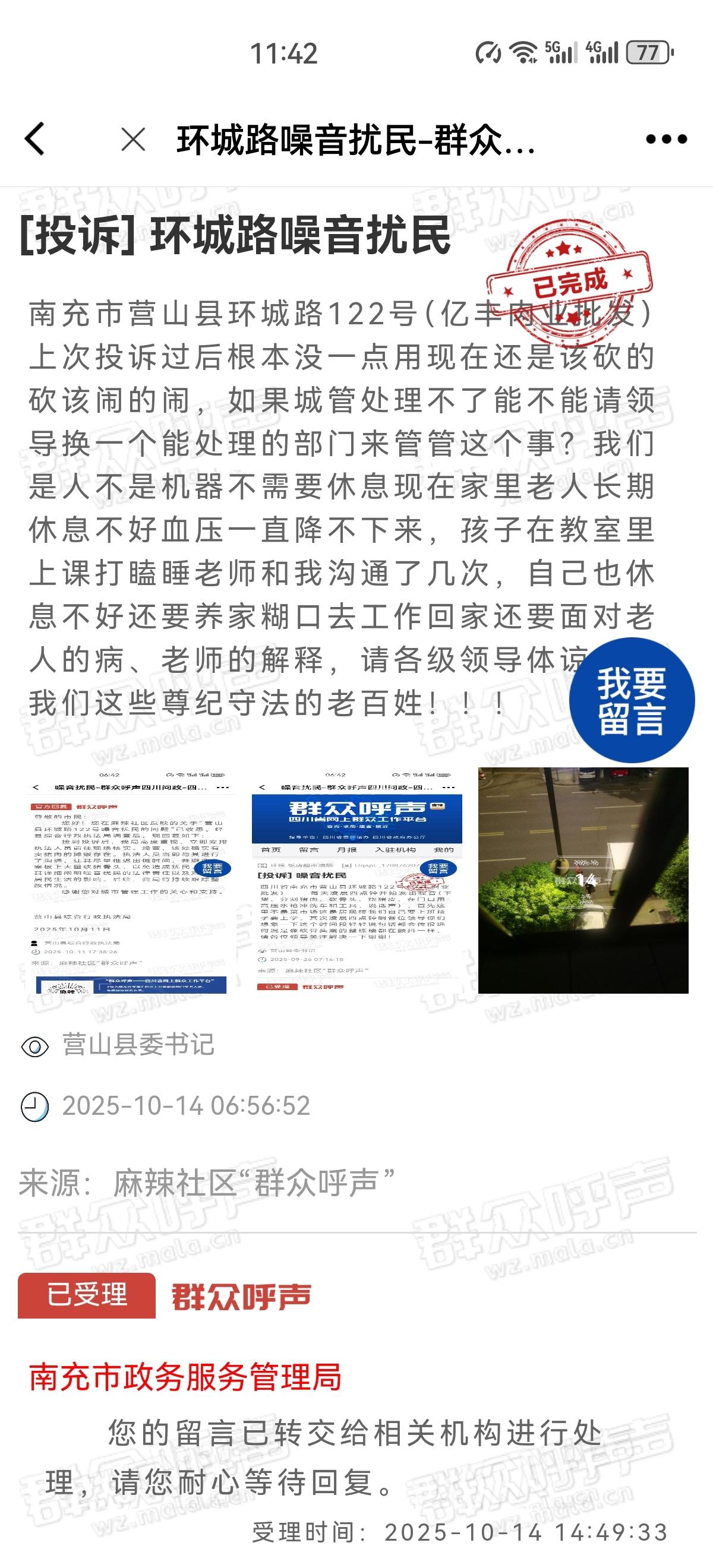Tap the 我要留言 floating button
713x1568 pixels.
632,701
